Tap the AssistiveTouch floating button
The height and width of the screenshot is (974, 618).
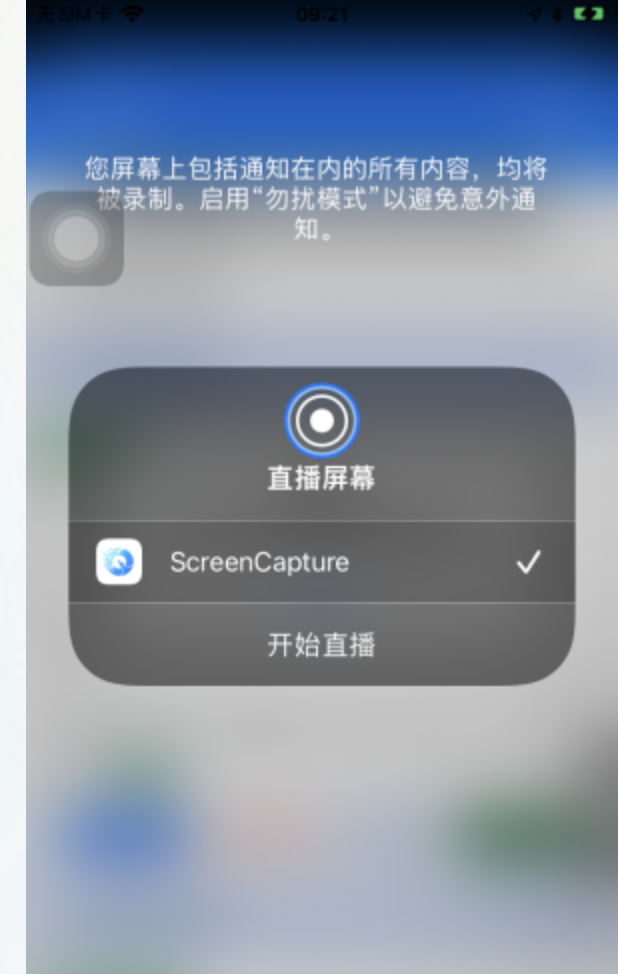point(77,239)
